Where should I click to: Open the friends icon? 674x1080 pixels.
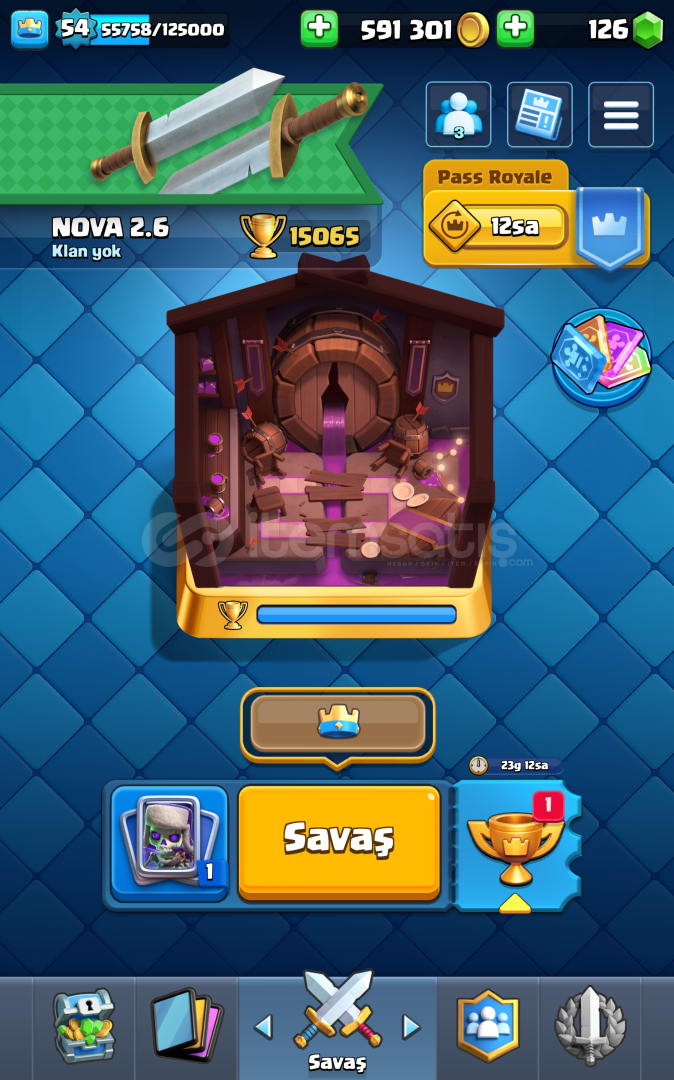458,115
